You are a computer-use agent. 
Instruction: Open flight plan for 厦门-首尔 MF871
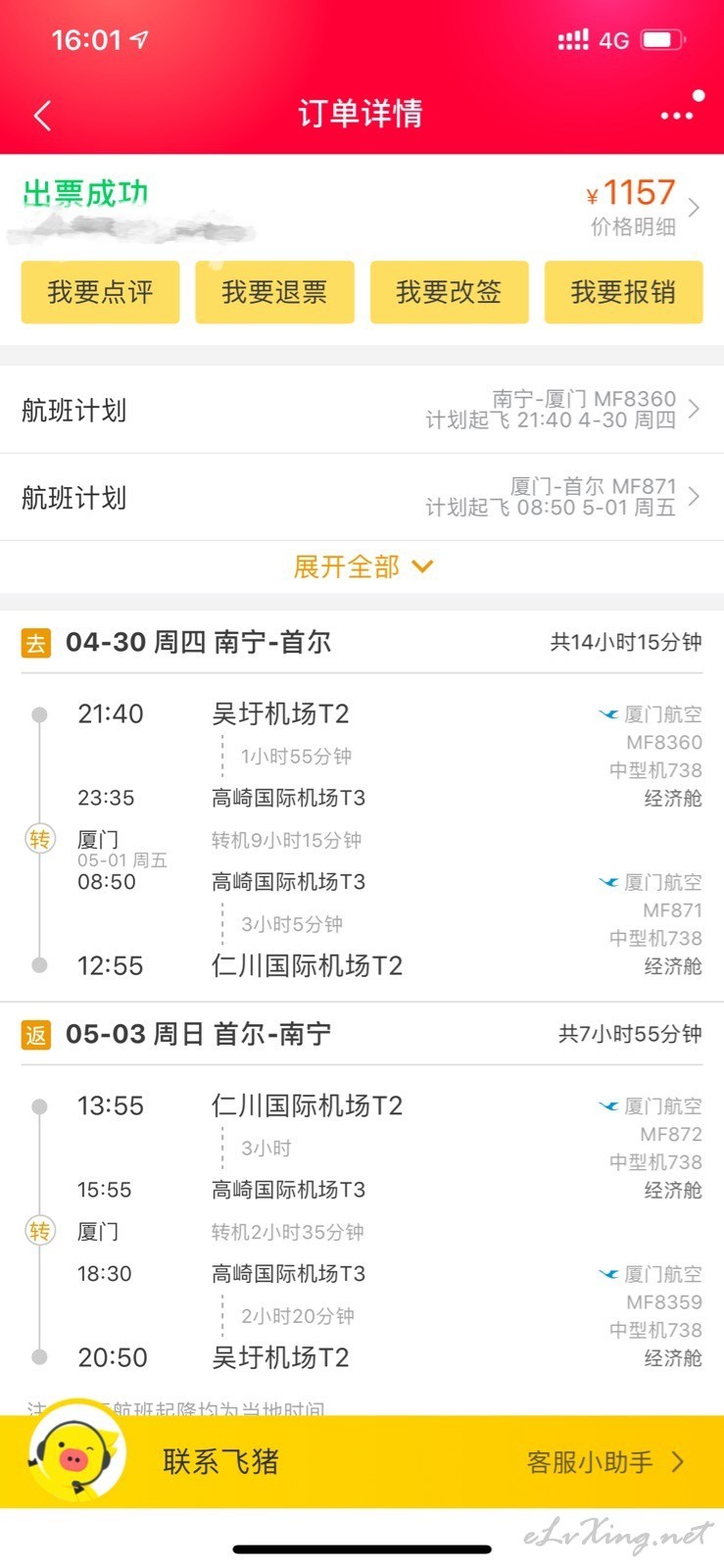coord(362,497)
